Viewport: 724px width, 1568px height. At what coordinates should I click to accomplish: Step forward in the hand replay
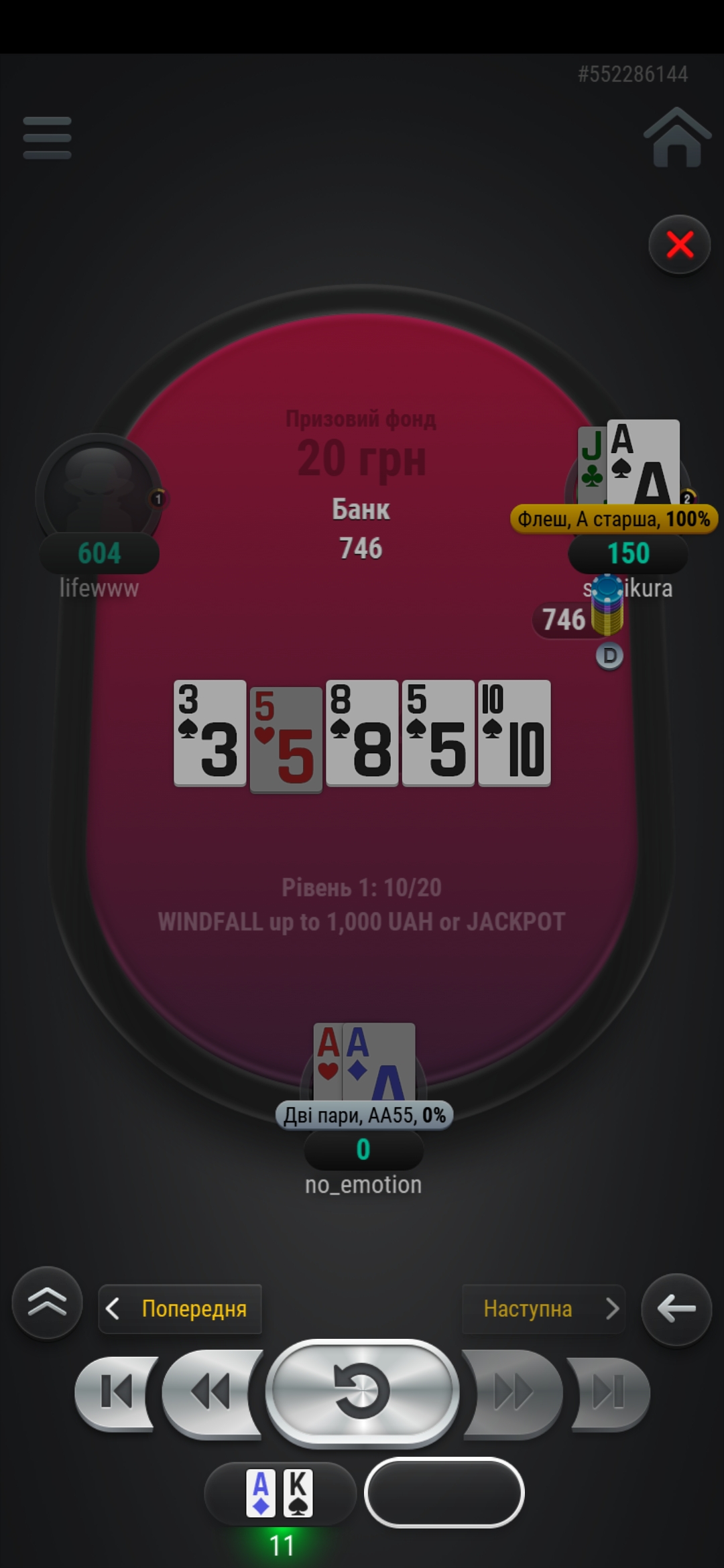point(513,1392)
